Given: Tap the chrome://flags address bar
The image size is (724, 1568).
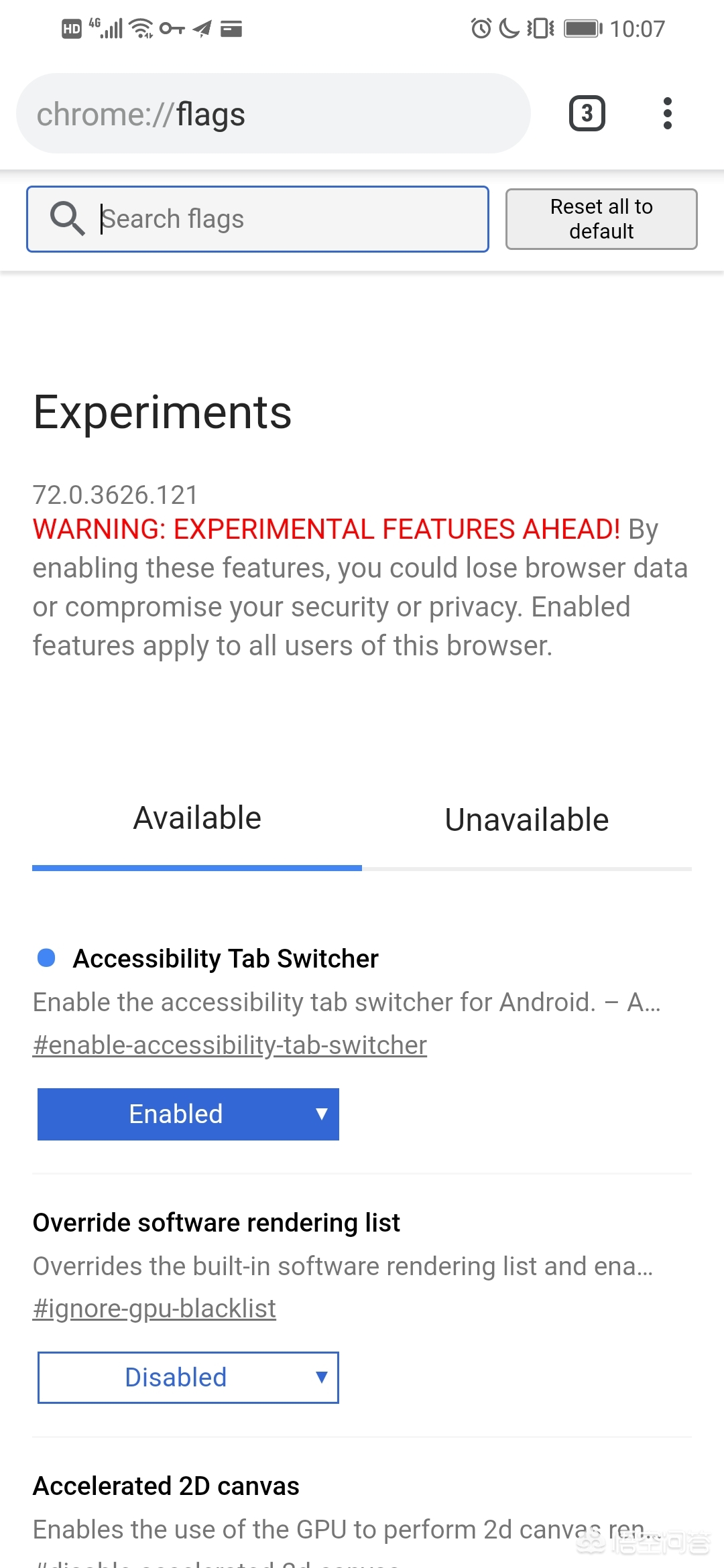Looking at the screenshot, I should (274, 113).
